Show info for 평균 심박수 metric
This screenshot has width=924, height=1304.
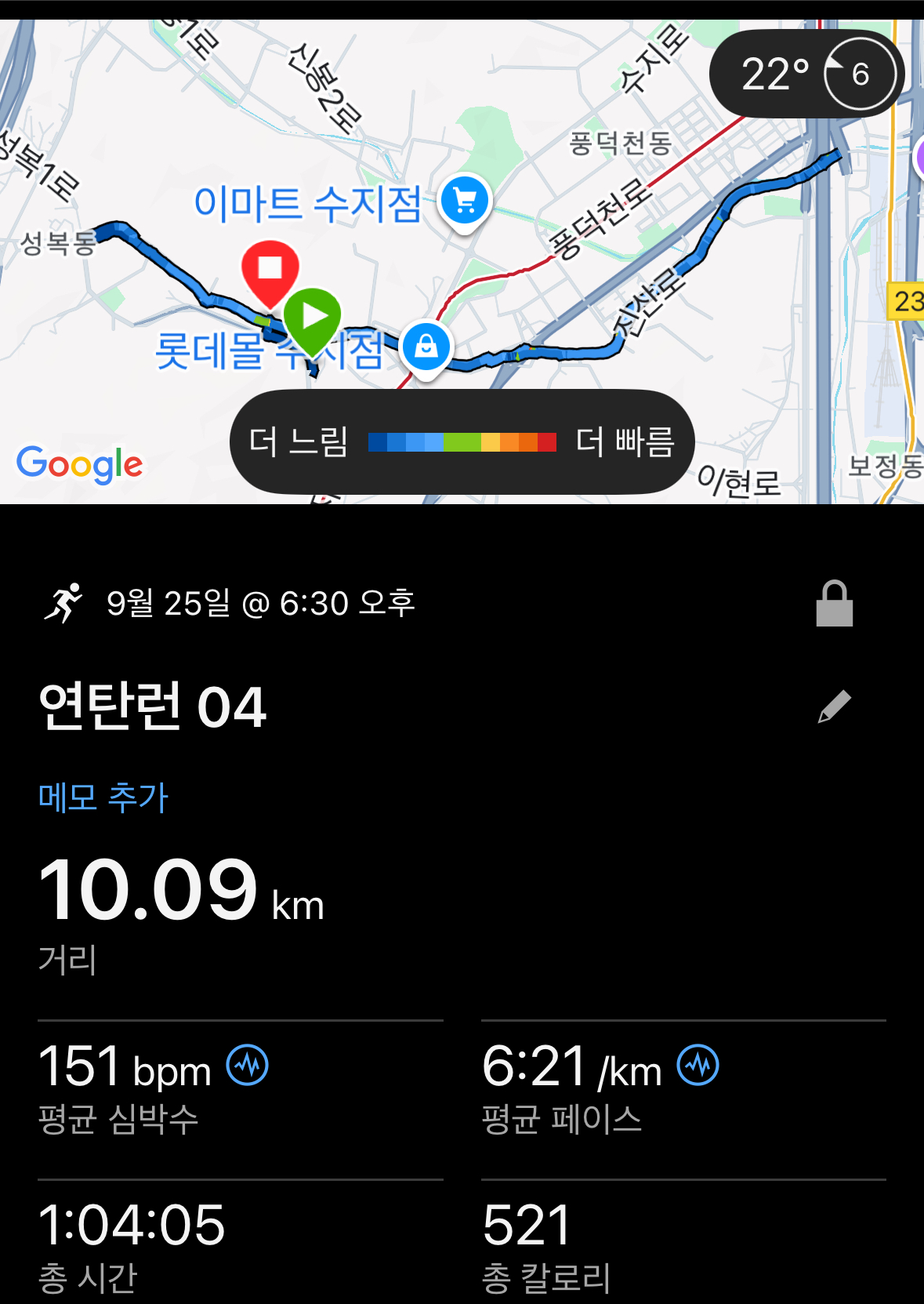pyautogui.click(x=248, y=1066)
